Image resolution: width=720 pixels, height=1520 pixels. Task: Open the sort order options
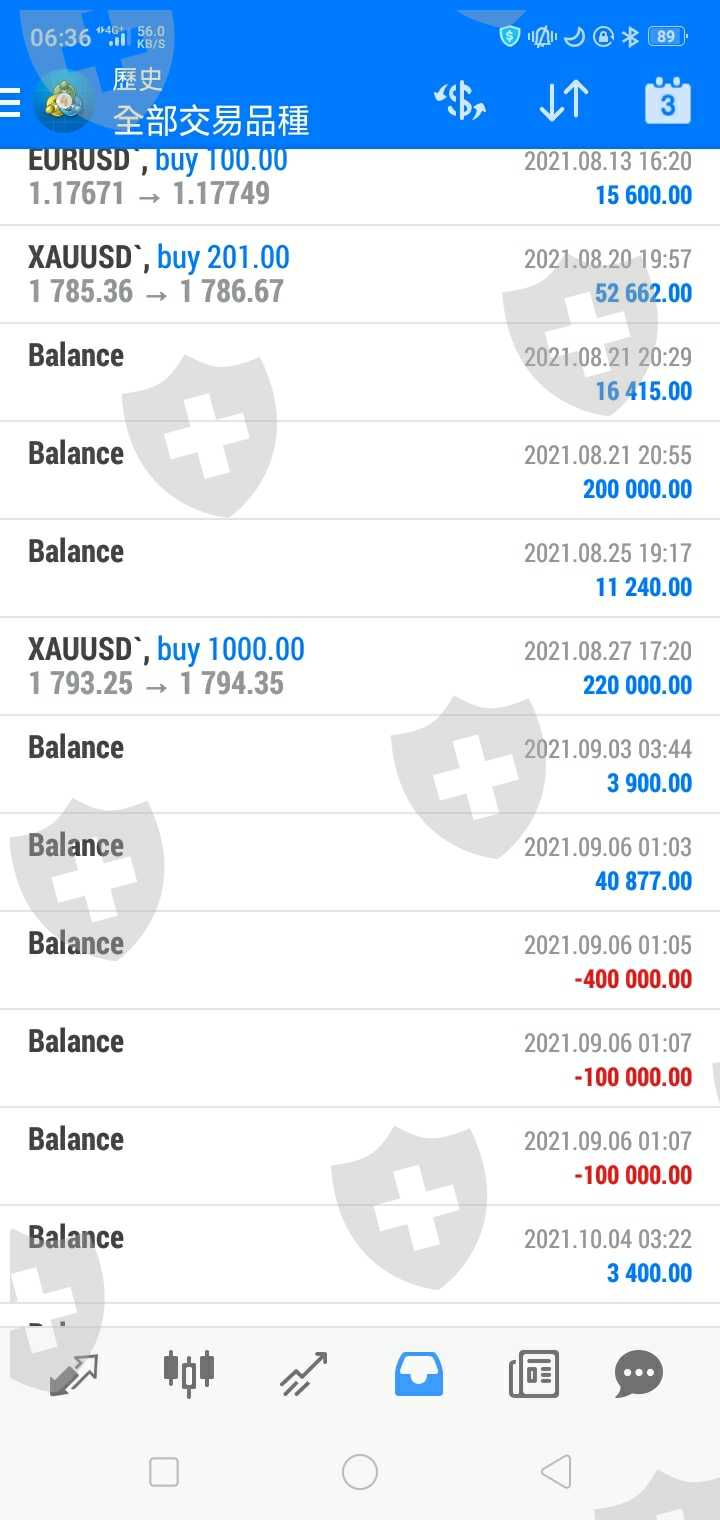(x=563, y=102)
